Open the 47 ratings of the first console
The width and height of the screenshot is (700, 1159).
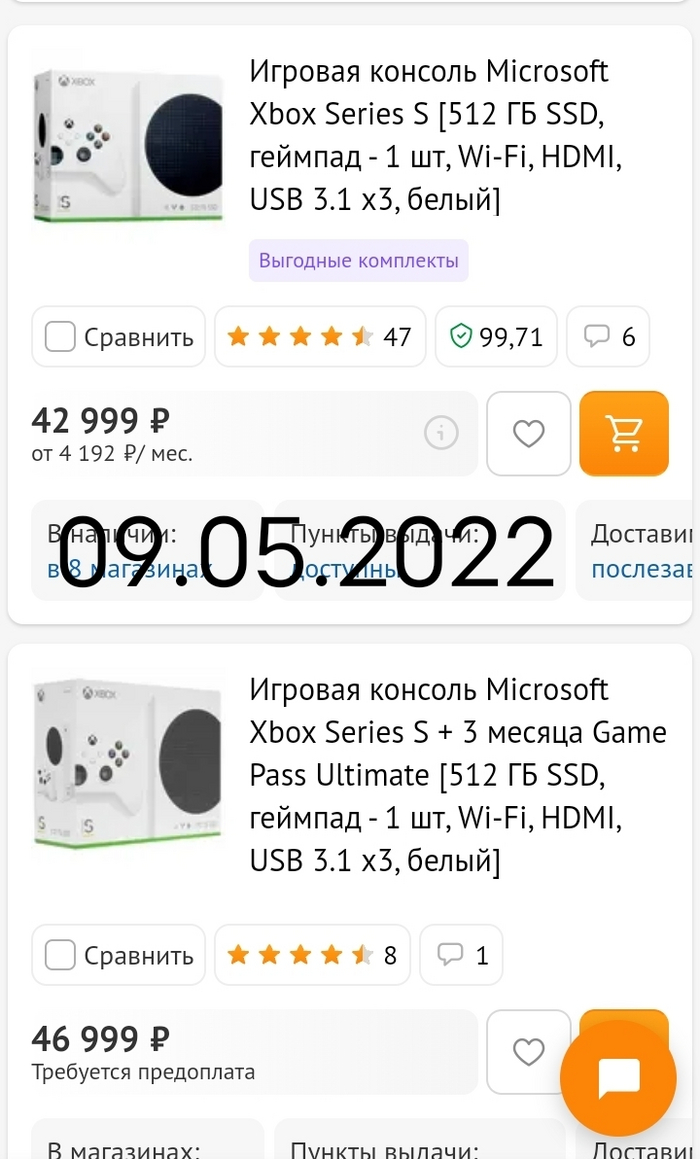tap(320, 337)
